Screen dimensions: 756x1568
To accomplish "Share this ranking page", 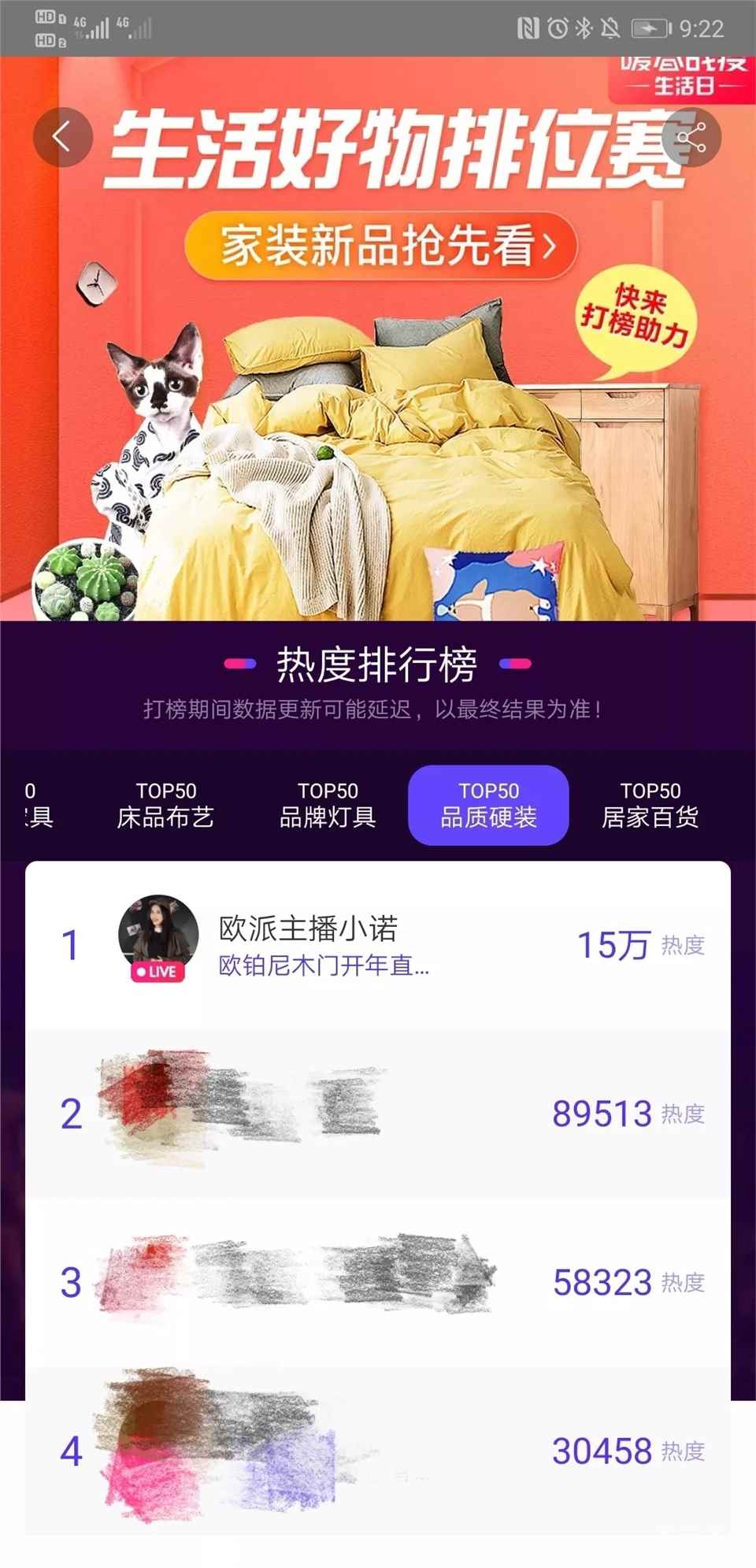I will click(x=691, y=138).
